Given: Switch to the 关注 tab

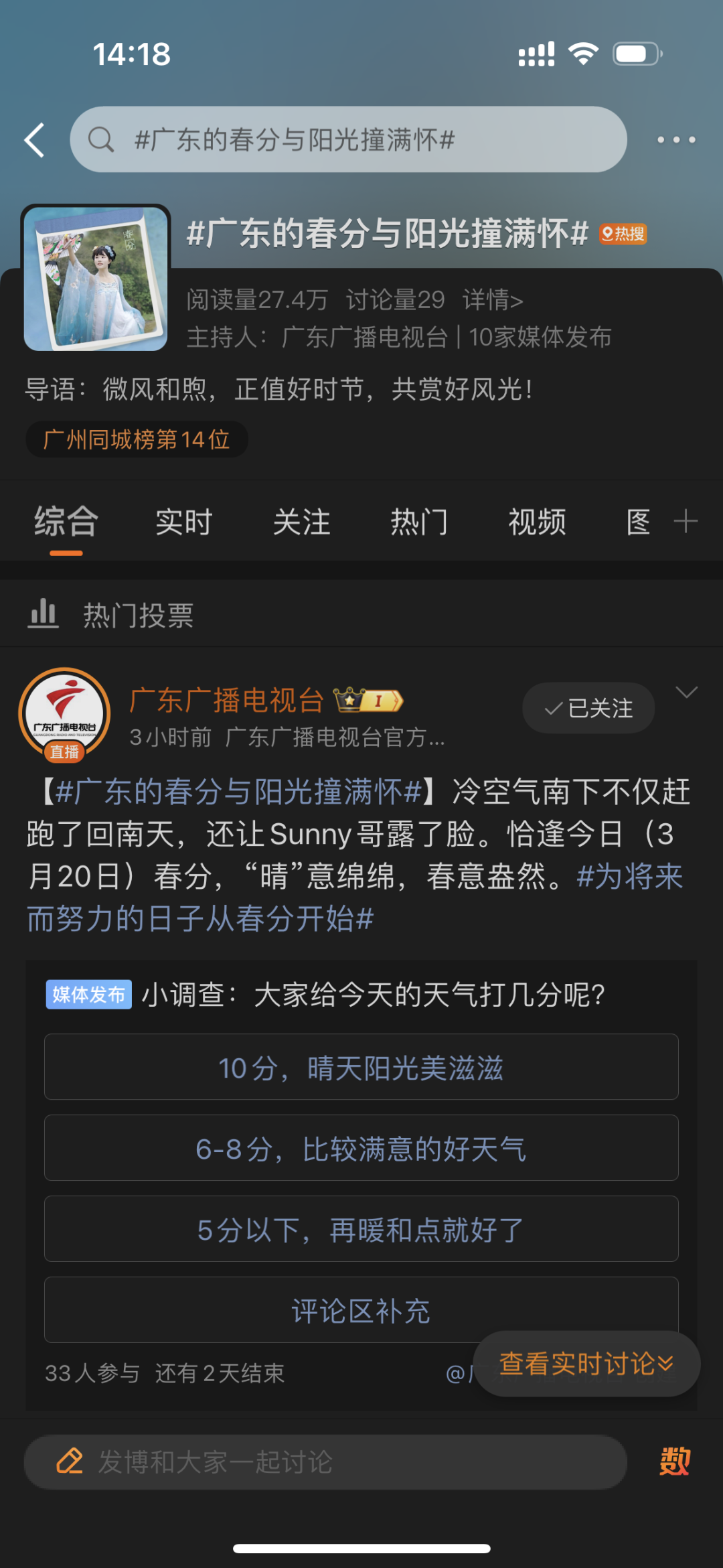Looking at the screenshot, I should pos(301,522).
